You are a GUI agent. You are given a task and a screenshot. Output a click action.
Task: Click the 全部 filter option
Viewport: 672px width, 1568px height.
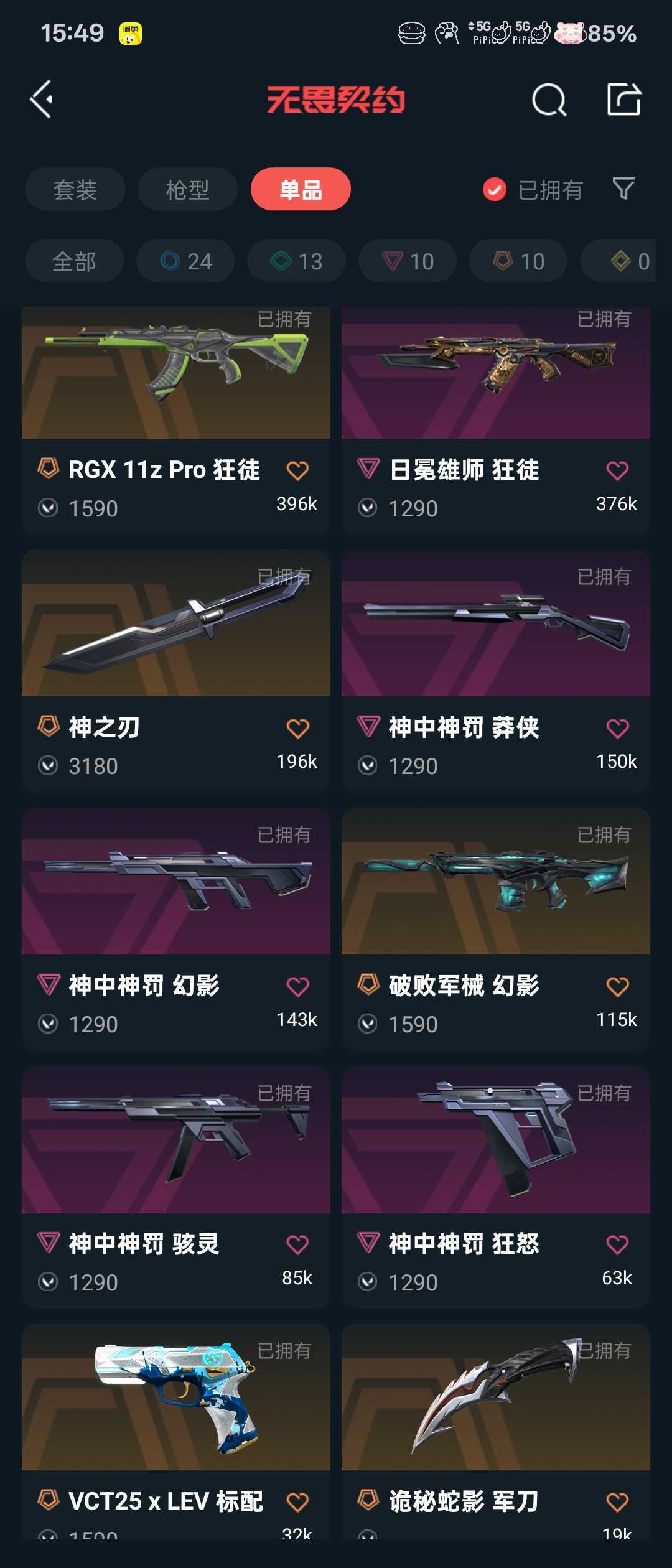[x=74, y=261]
